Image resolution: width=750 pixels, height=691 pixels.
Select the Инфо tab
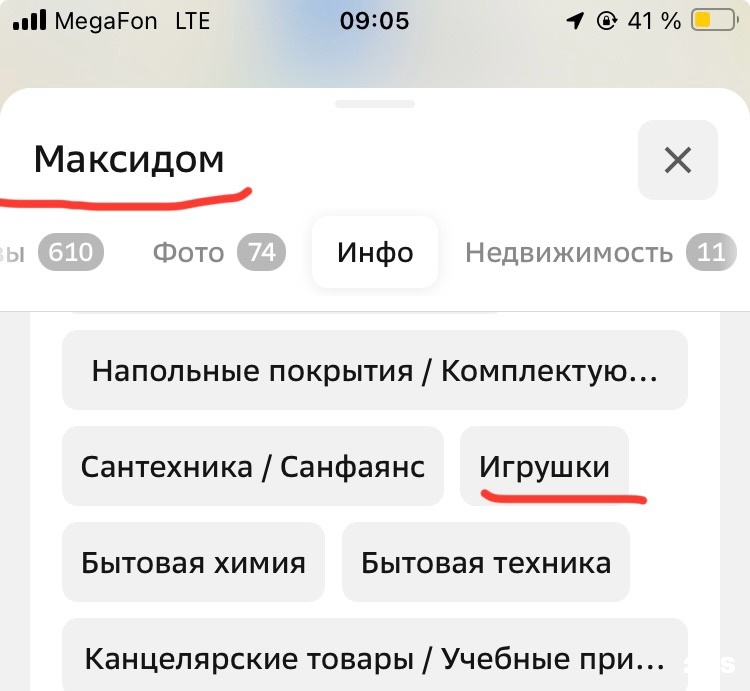[x=375, y=253]
